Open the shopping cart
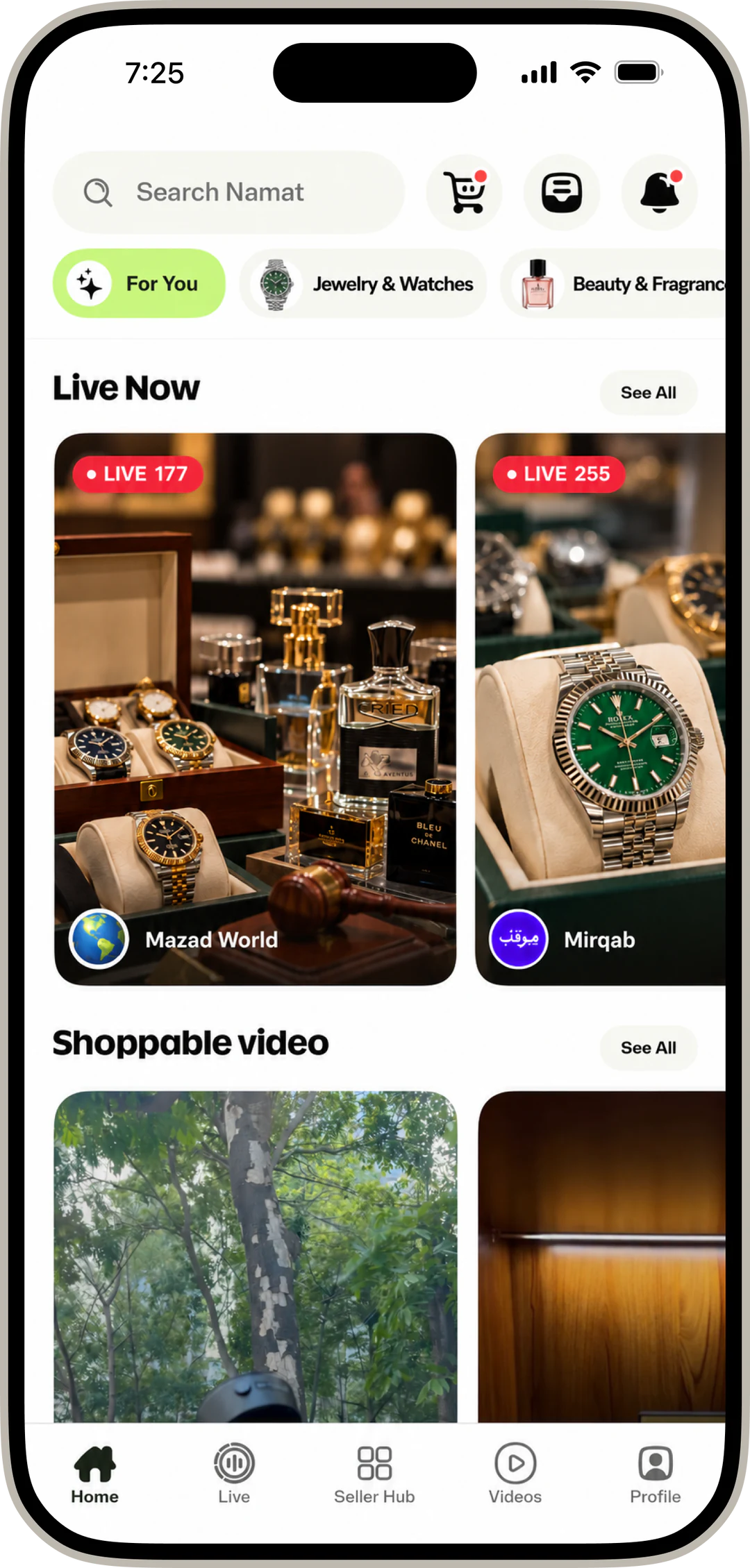This screenshot has height=1568, width=750. click(x=465, y=192)
